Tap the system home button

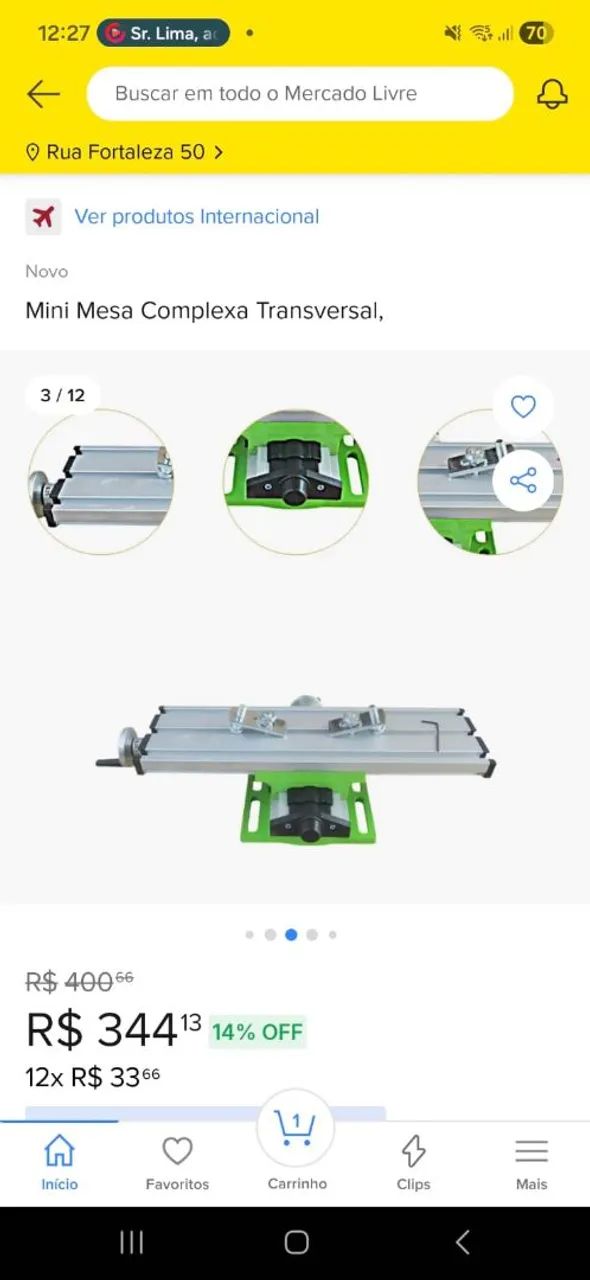pos(296,1242)
